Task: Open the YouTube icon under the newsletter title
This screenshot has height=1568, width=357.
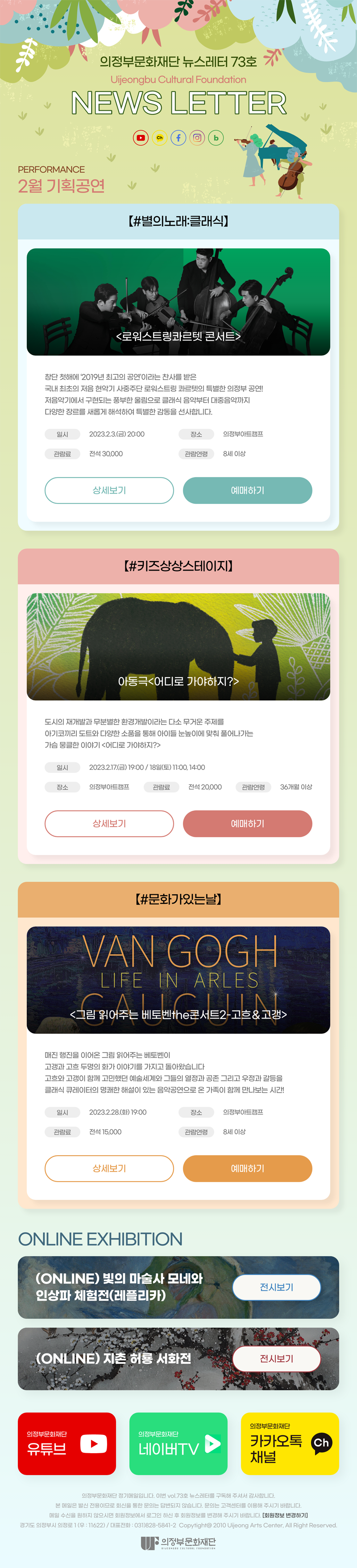Action: click(x=141, y=138)
